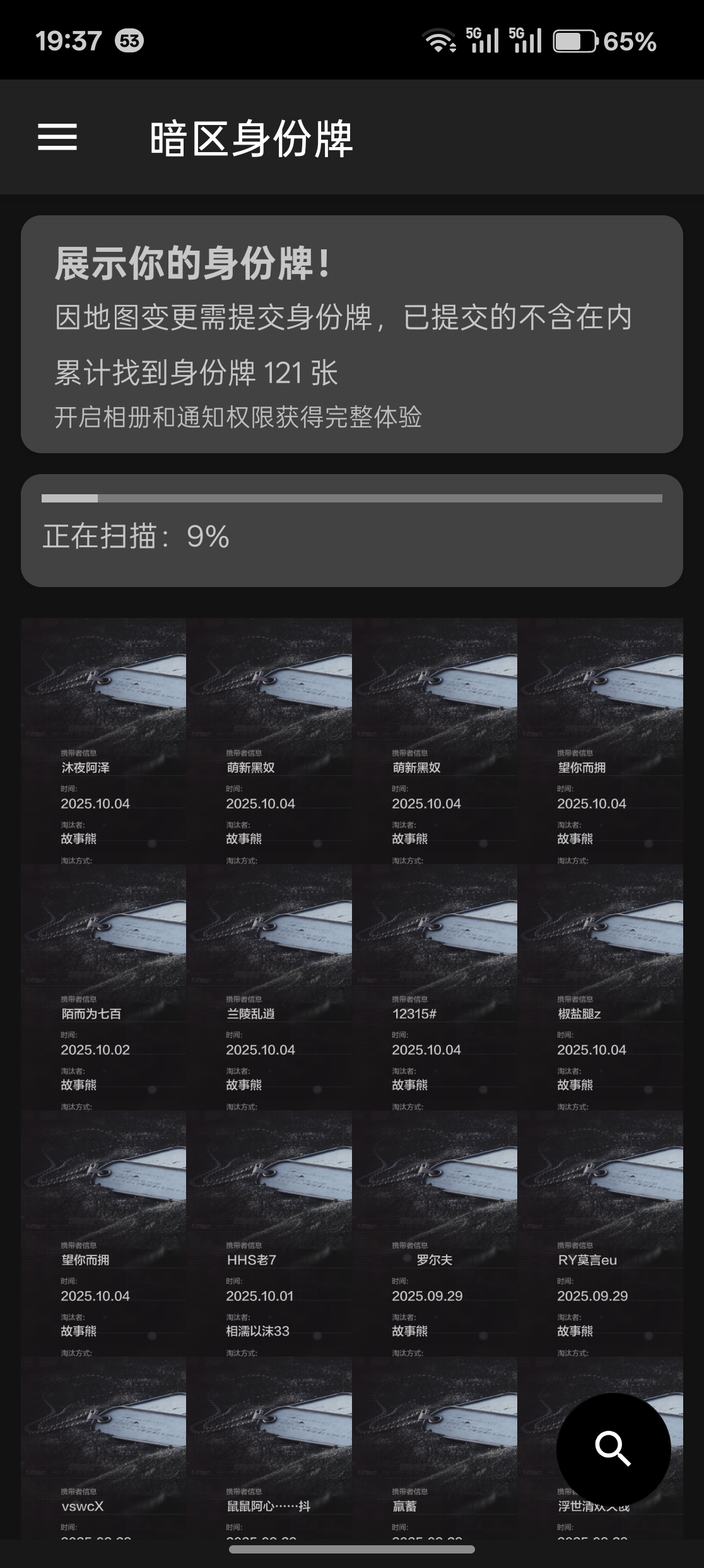Open 望你而拥's dog tag eliminated by 故事熊
The height and width of the screenshot is (1568, 704).
[x=600, y=741]
